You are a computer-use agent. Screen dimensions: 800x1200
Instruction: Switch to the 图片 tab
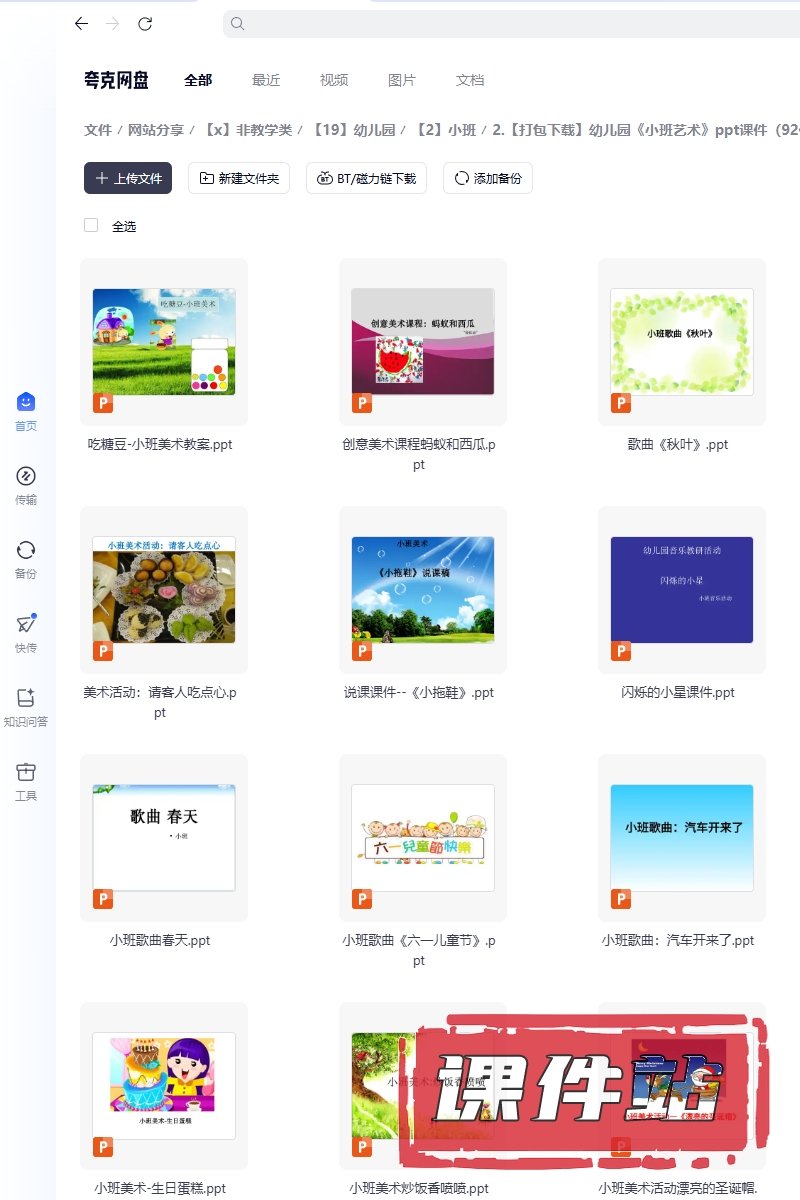[402, 80]
